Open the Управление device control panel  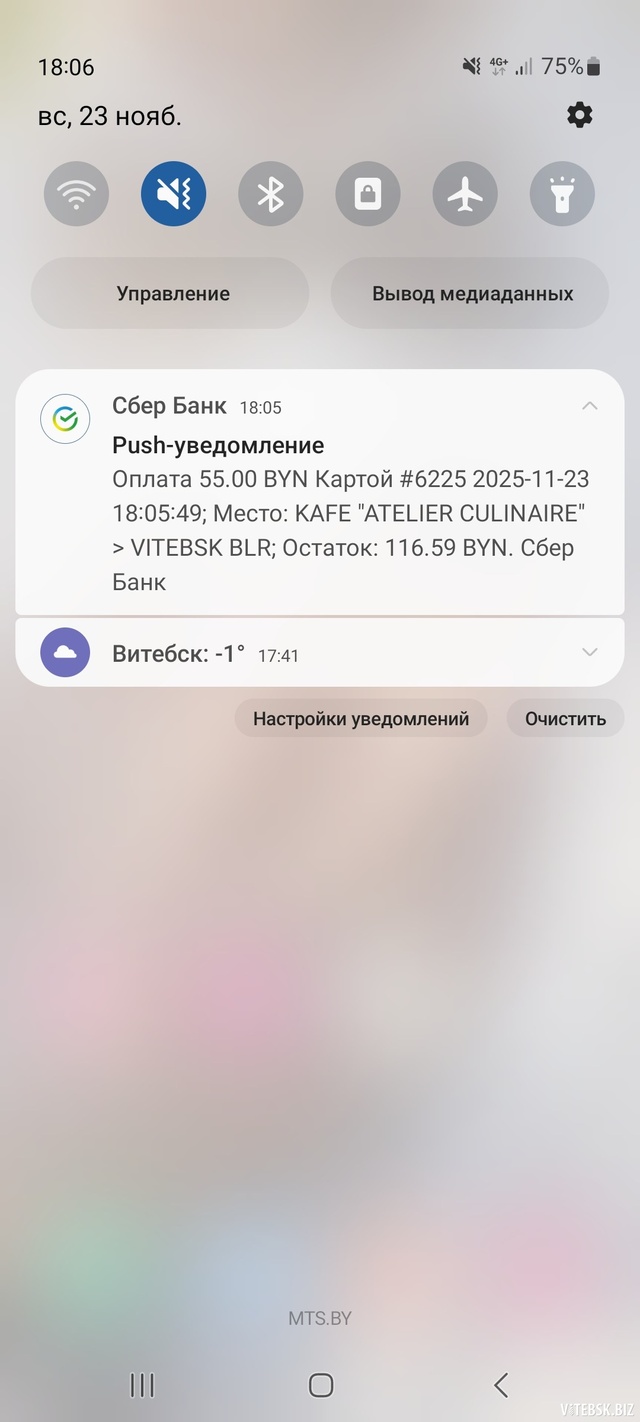172,294
